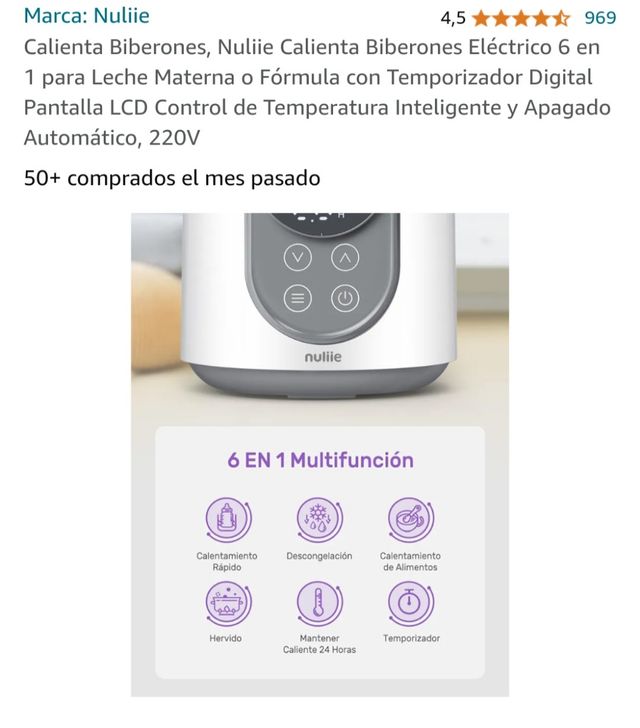View the 969 customer reviews
This screenshot has width=640, height=728.
click(x=600, y=17)
